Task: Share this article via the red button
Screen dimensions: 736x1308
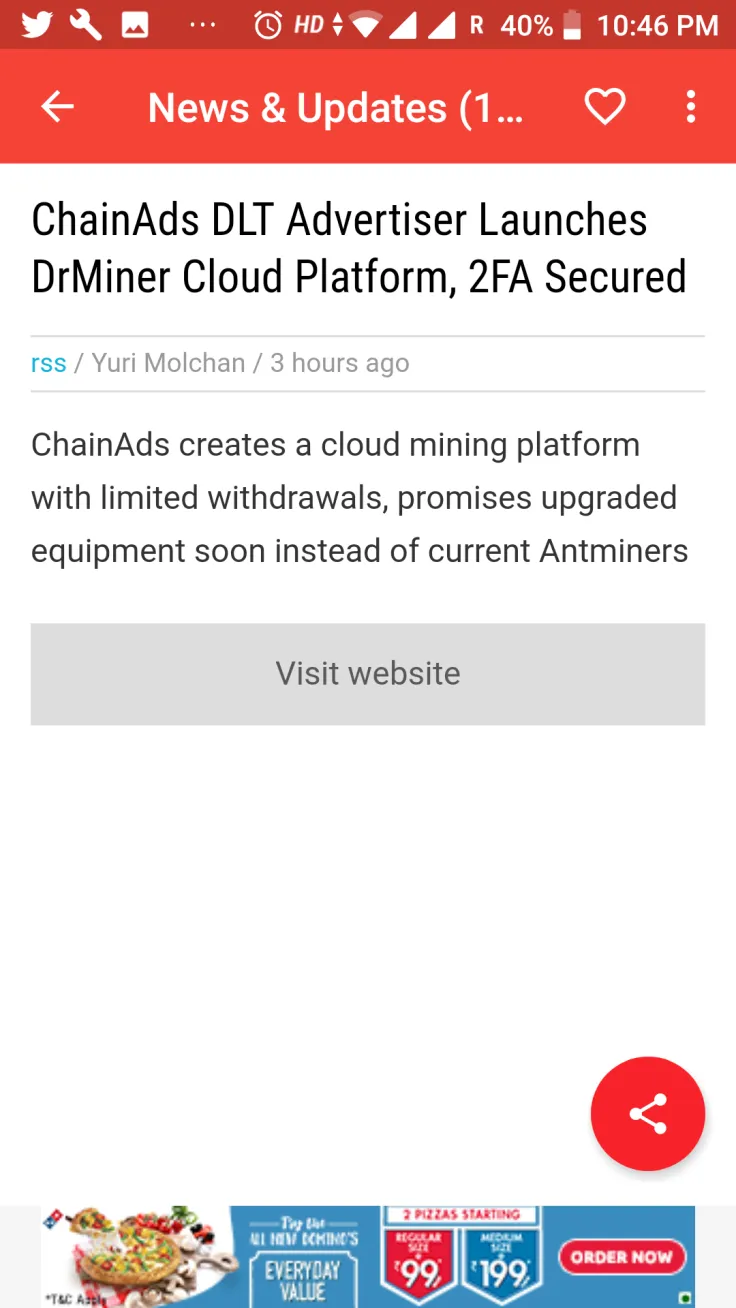Action: 648,1114
